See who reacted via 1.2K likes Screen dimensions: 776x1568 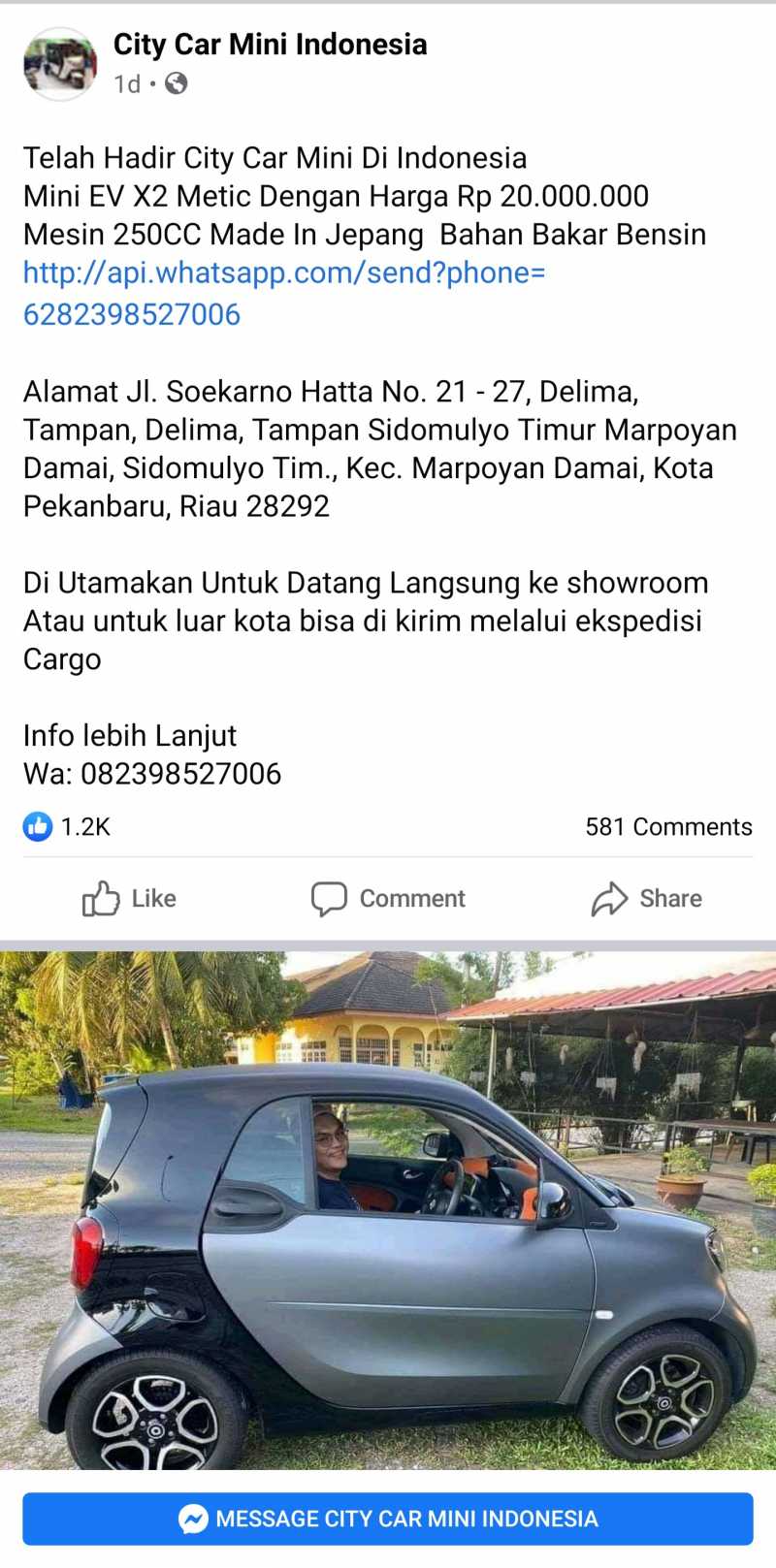pos(67,827)
